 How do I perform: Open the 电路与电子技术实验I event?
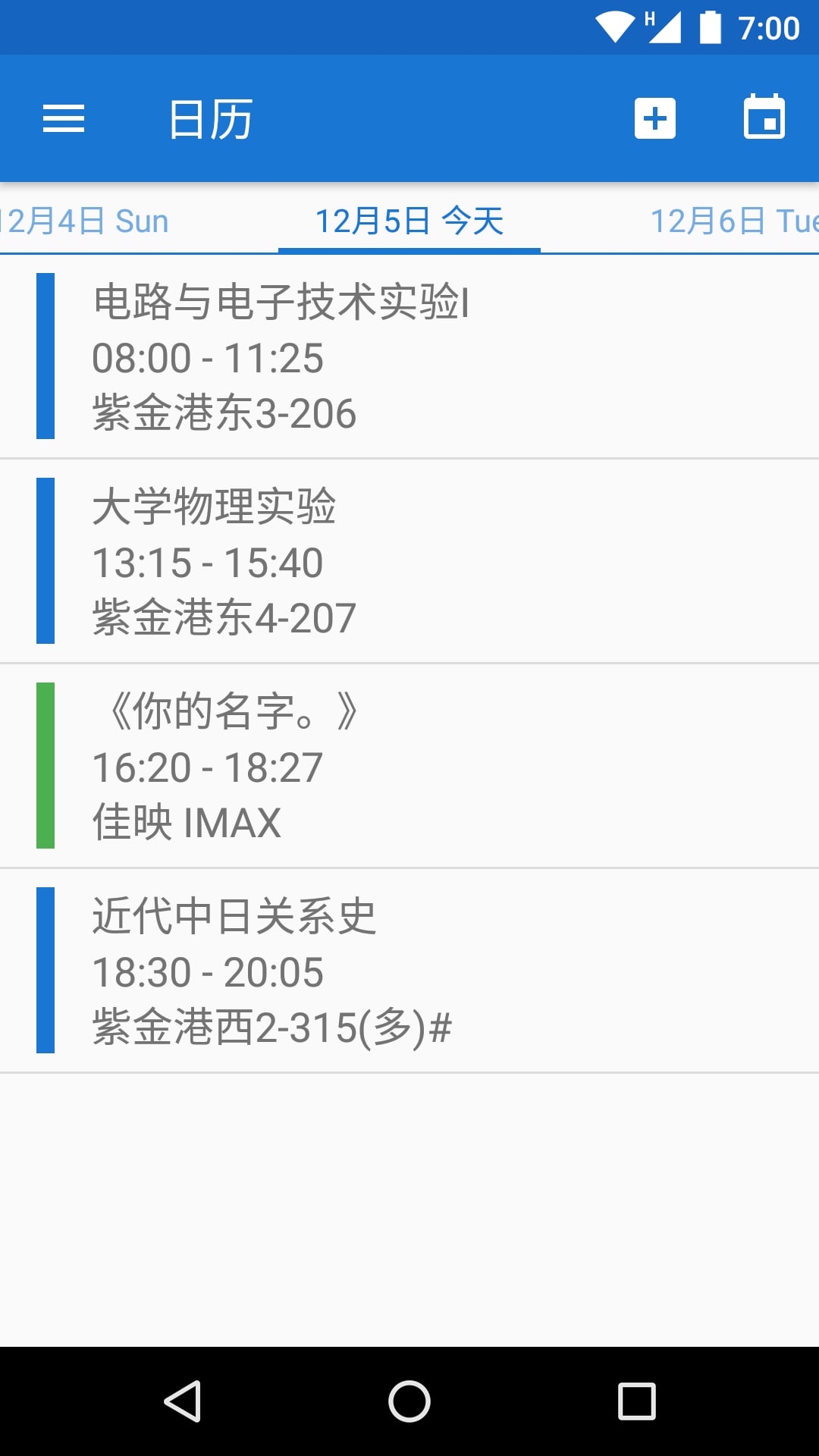[409, 356]
